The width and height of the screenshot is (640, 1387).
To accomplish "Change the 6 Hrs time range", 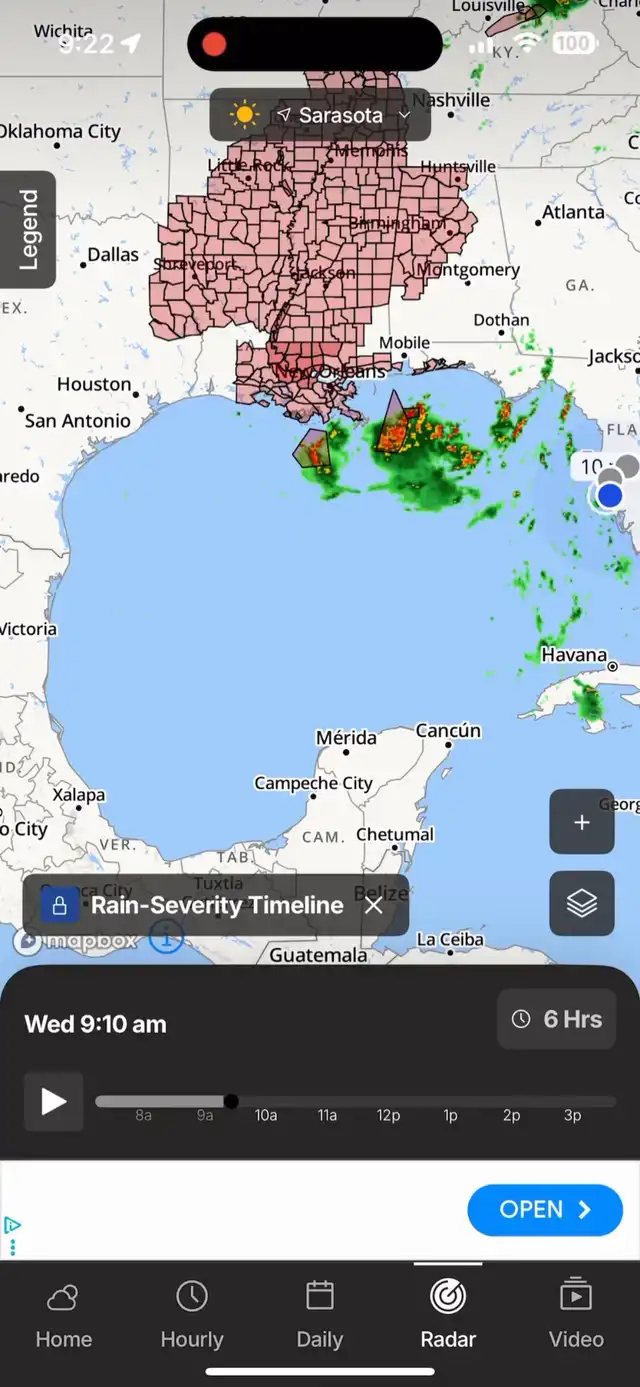I will pyautogui.click(x=557, y=1019).
